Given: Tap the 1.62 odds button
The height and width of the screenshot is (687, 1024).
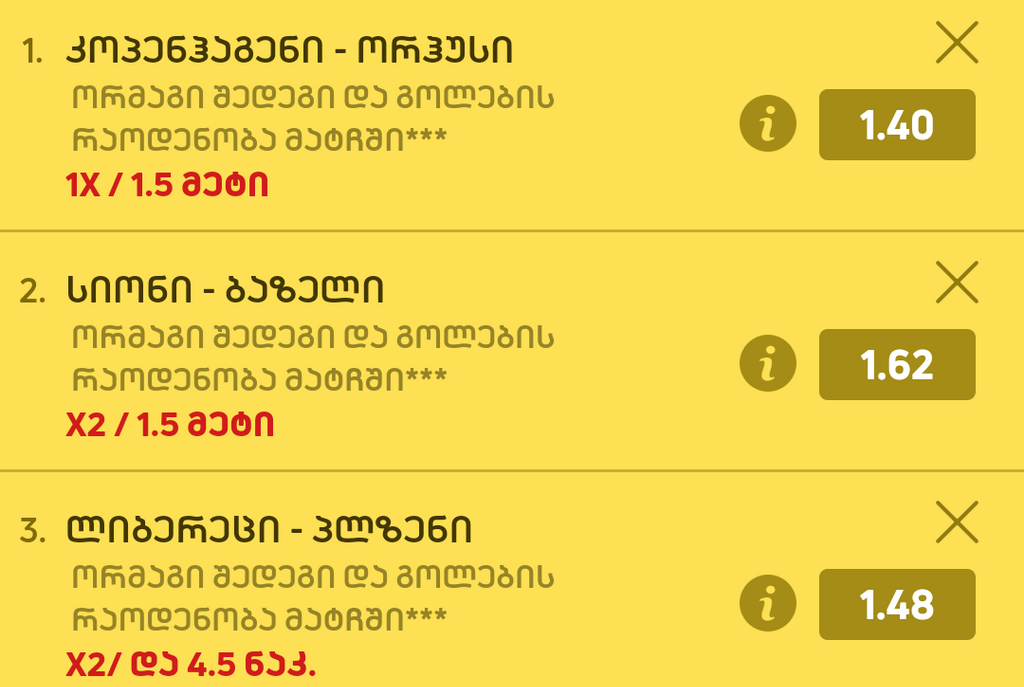Looking at the screenshot, I should point(897,365).
